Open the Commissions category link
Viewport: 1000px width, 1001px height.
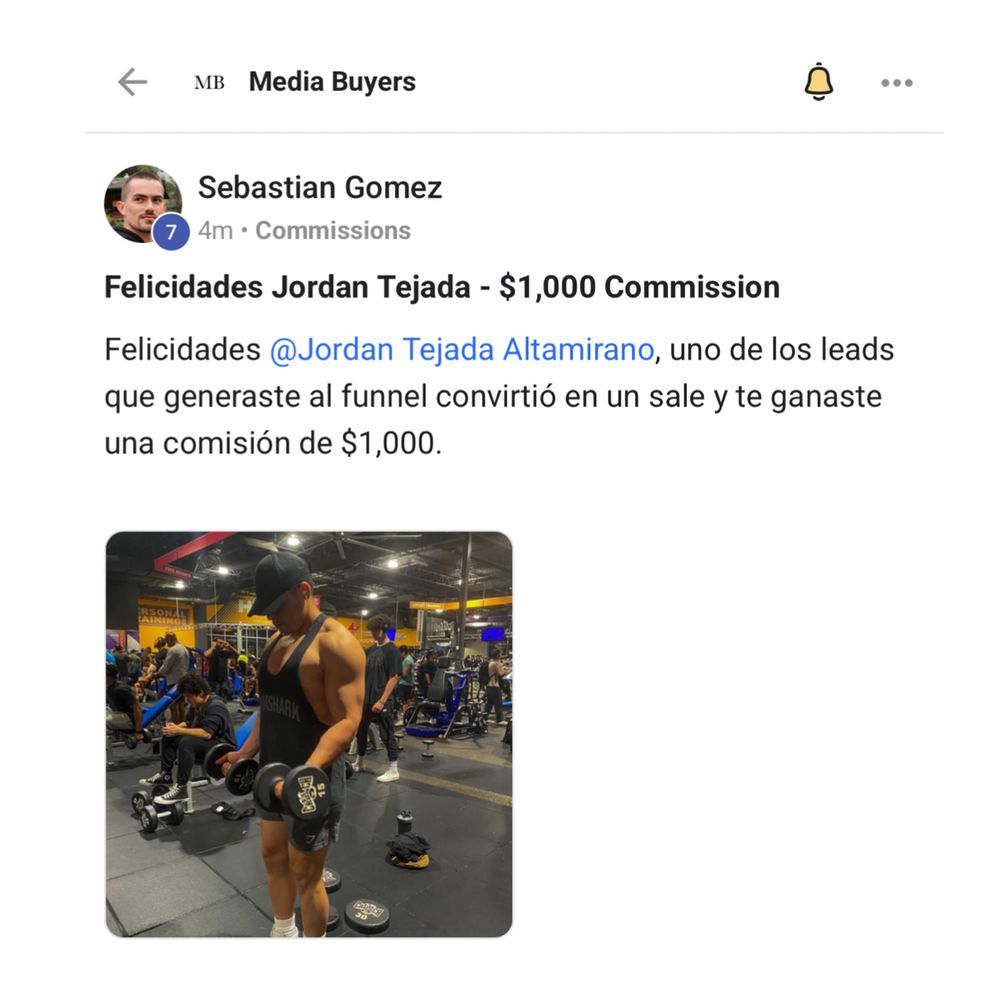click(x=333, y=231)
